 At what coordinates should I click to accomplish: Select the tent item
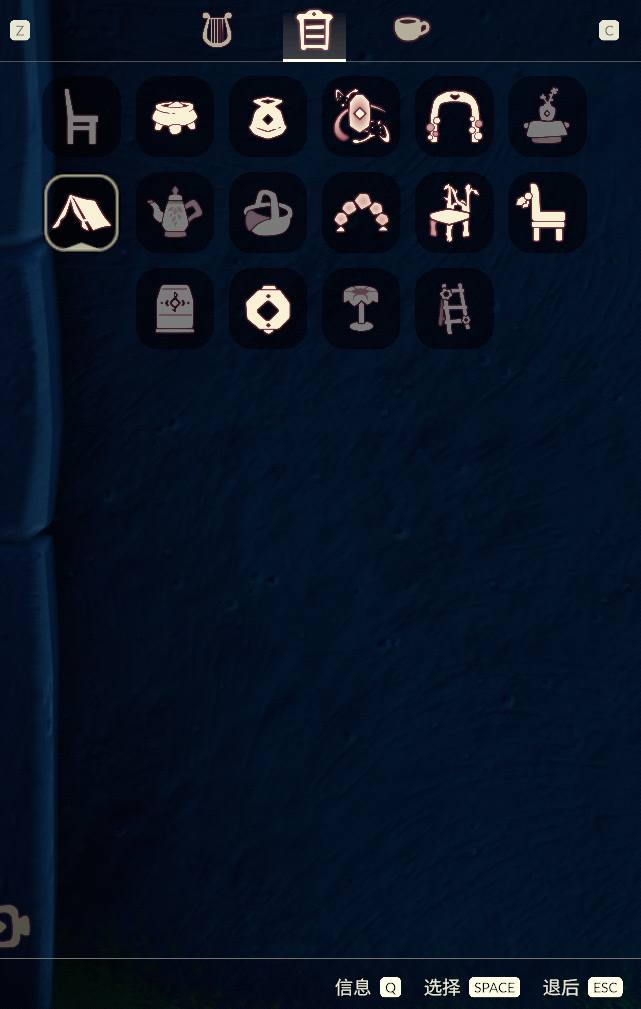click(82, 212)
